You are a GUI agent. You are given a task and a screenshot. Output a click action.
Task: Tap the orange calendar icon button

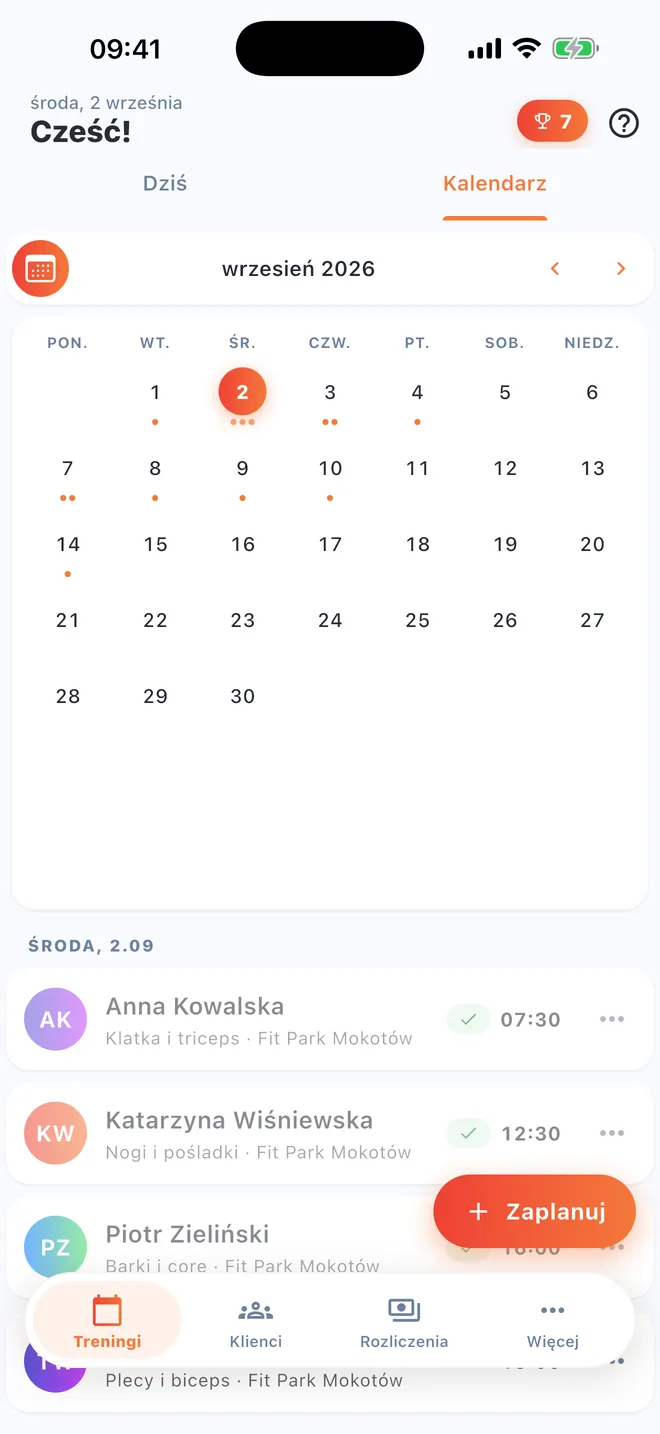pyautogui.click(x=40, y=269)
